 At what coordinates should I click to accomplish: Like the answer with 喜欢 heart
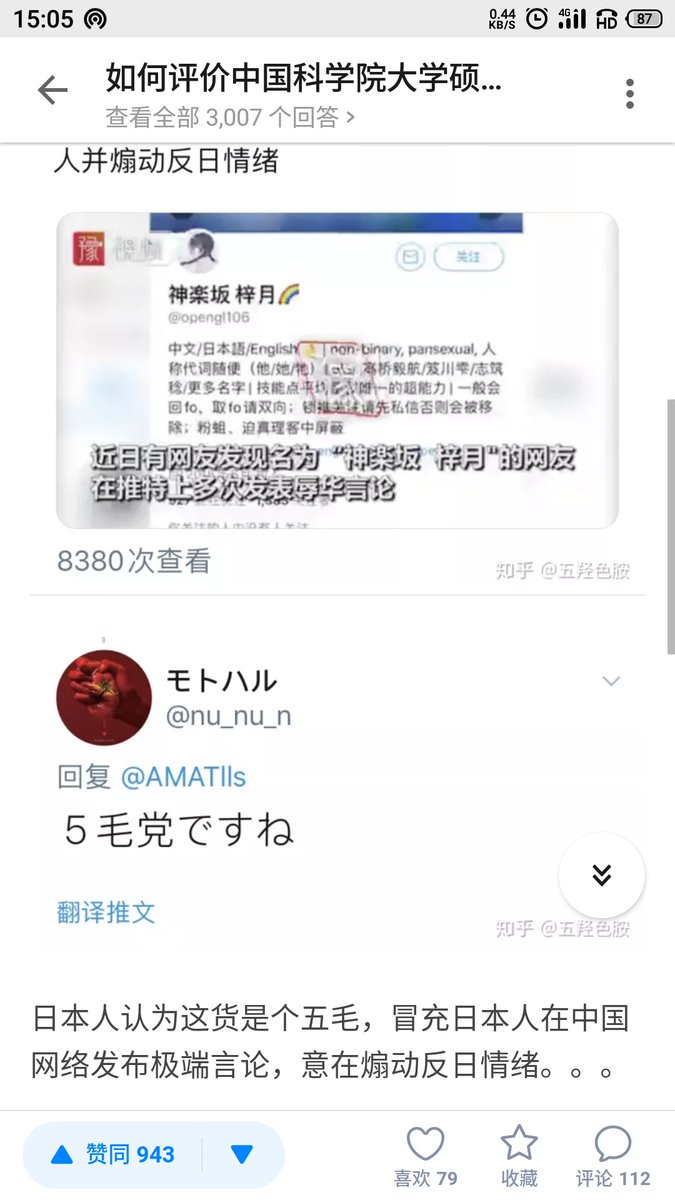(425, 1155)
